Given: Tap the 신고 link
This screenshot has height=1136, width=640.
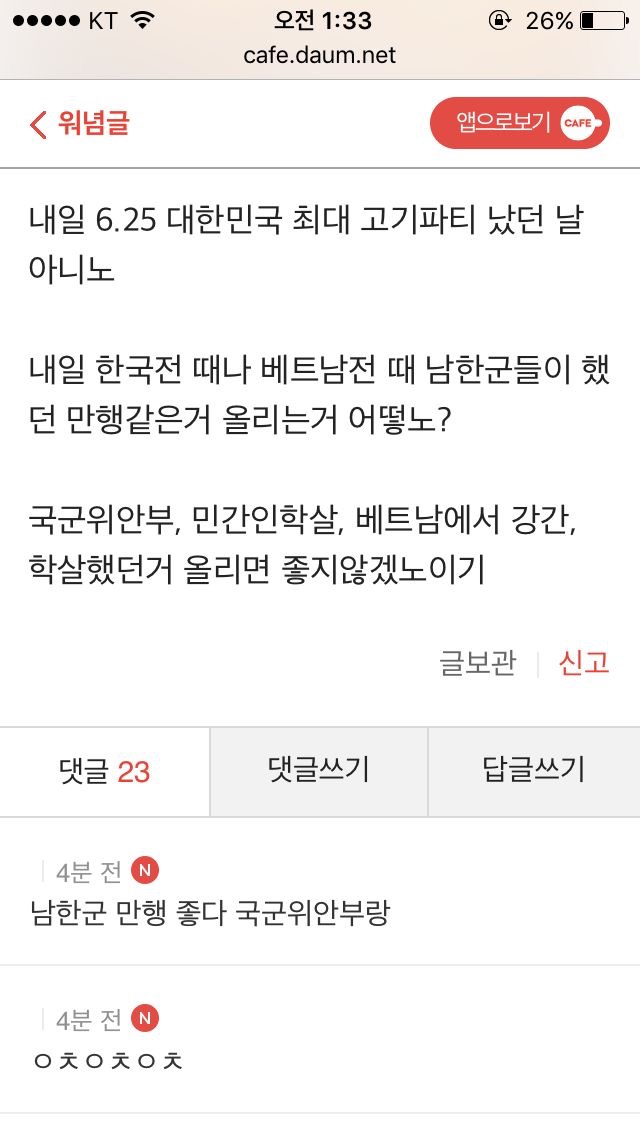Looking at the screenshot, I should [583, 663].
